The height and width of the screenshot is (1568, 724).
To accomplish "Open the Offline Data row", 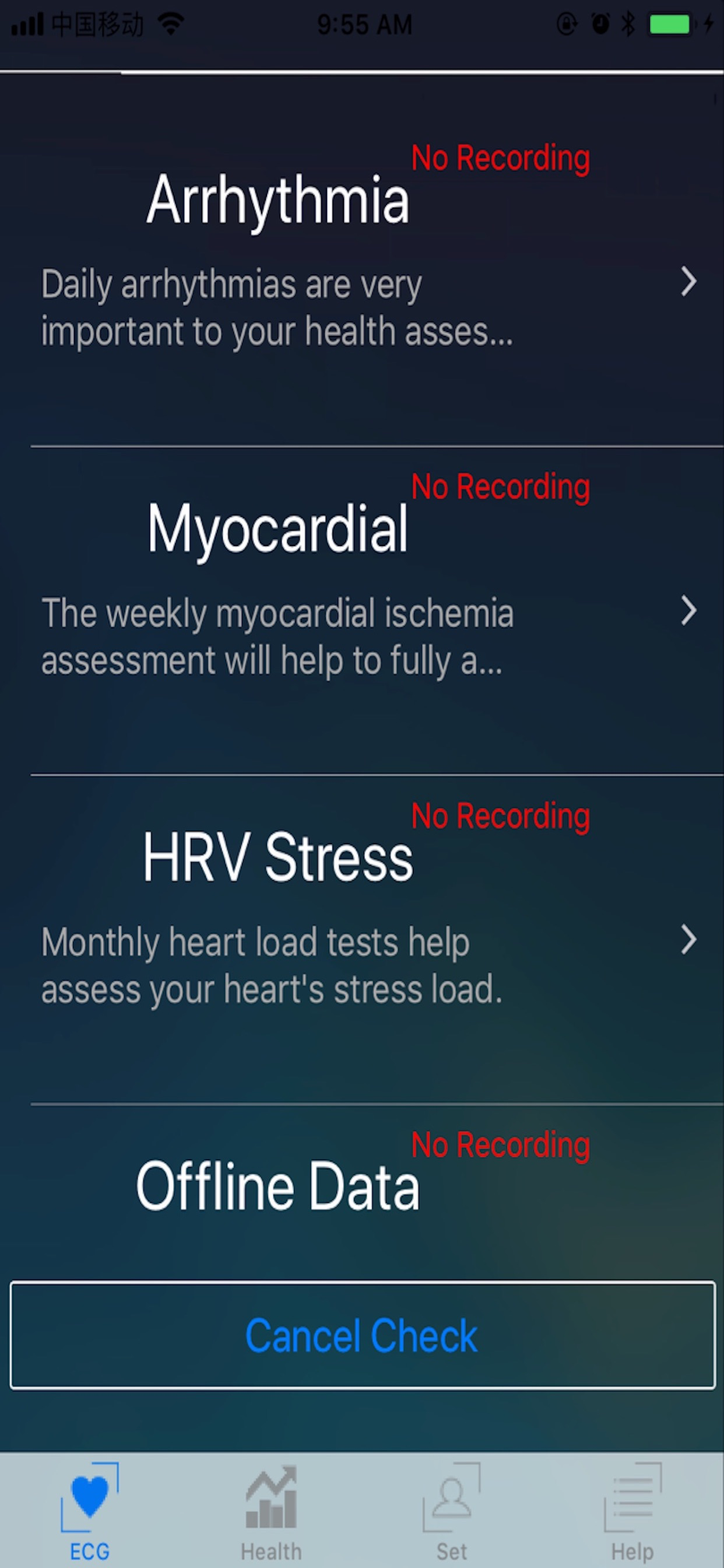I will (362, 1190).
